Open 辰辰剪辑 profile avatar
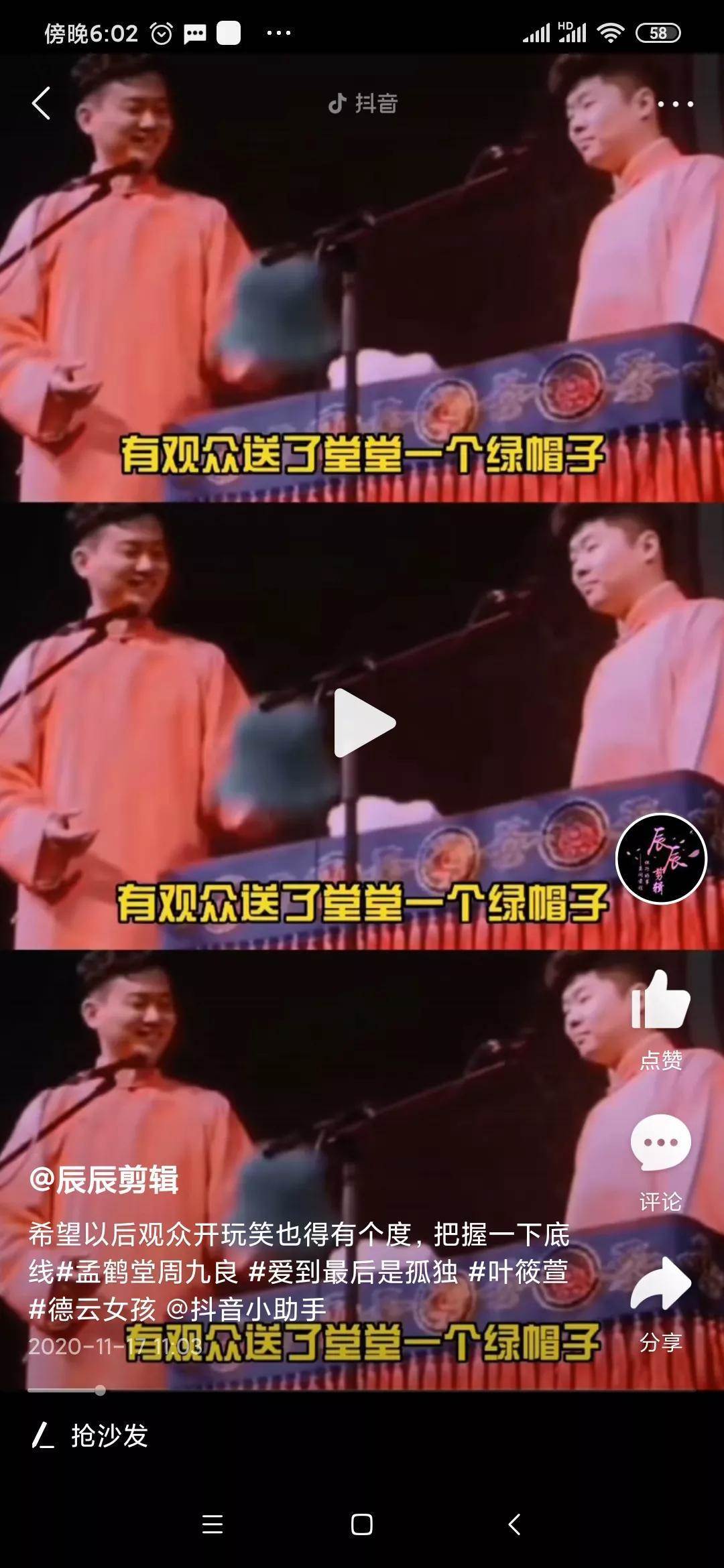The height and width of the screenshot is (1568, 724). click(661, 858)
